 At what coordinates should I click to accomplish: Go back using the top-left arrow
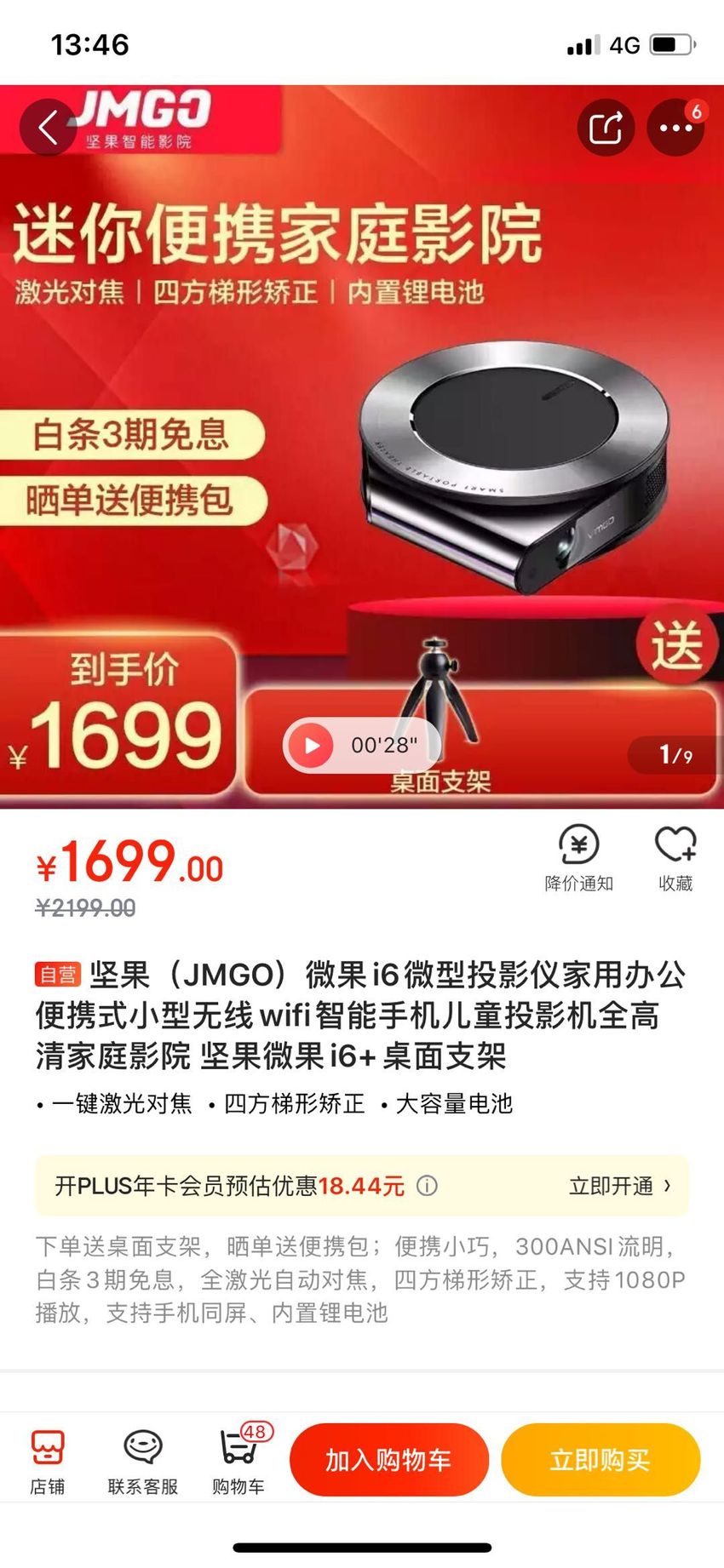48,128
